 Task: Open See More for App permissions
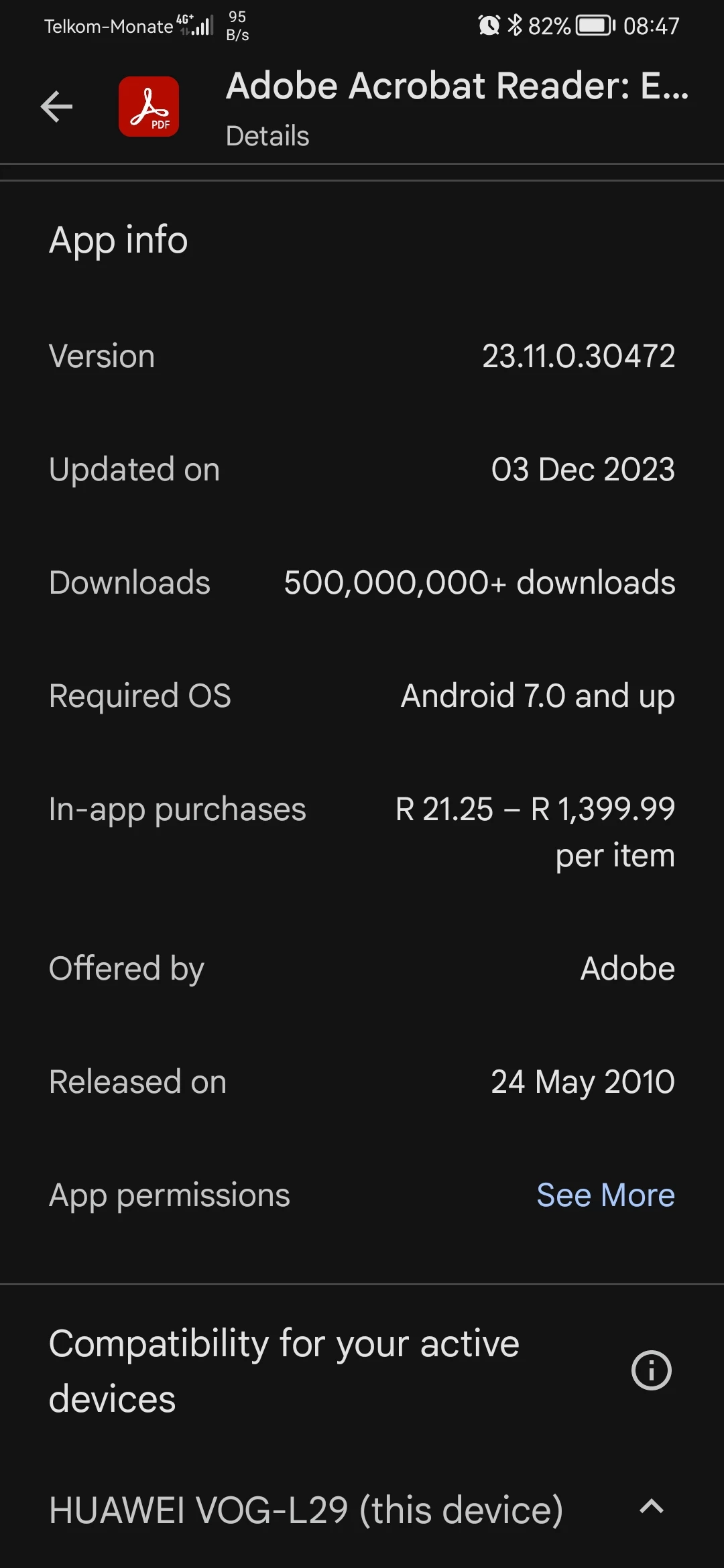coord(605,1195)
